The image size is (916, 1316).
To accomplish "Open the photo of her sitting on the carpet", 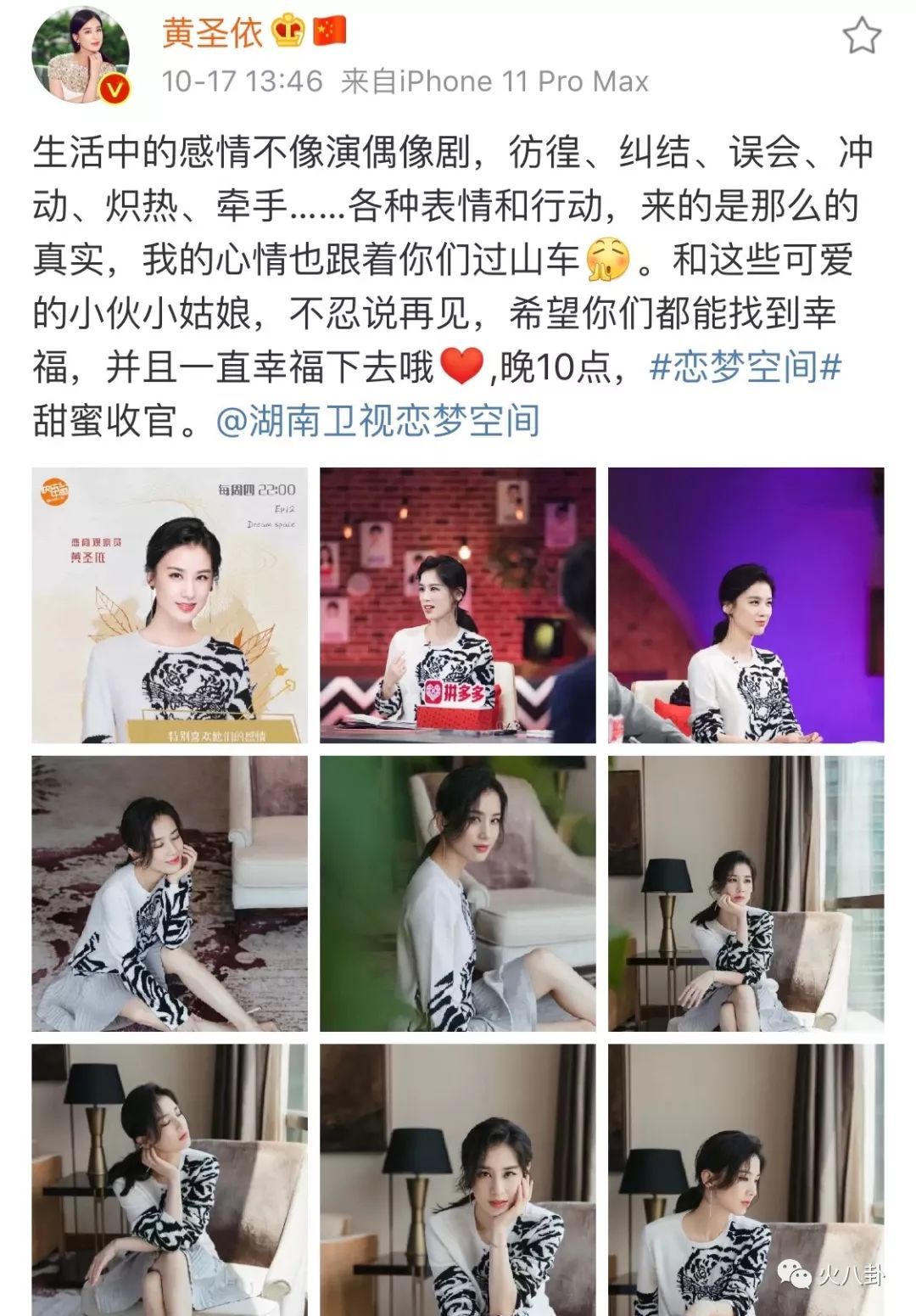I will pyautogui.click(x=170, y=893).
